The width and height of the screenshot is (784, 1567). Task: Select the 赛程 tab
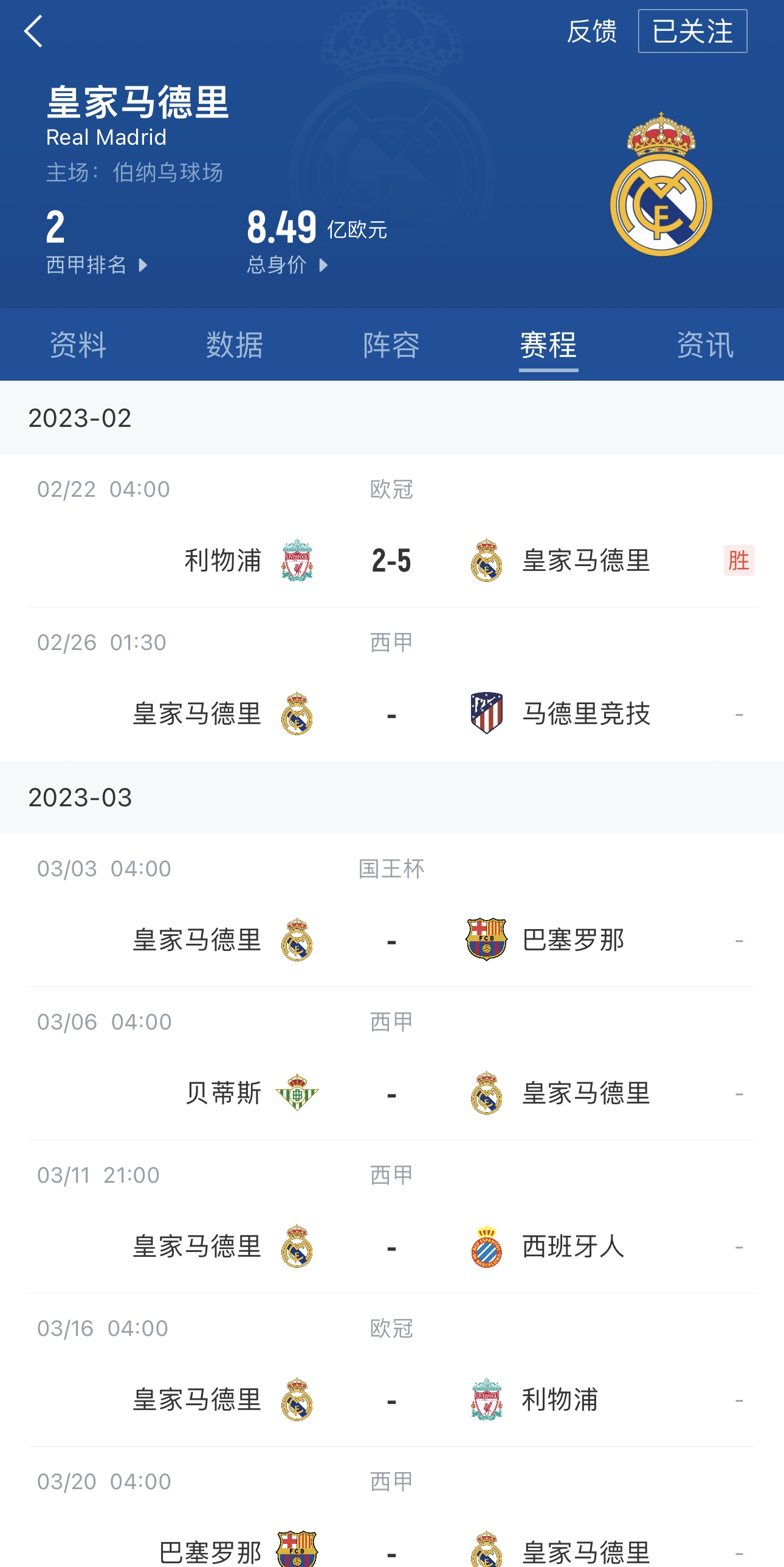[549, 345]
